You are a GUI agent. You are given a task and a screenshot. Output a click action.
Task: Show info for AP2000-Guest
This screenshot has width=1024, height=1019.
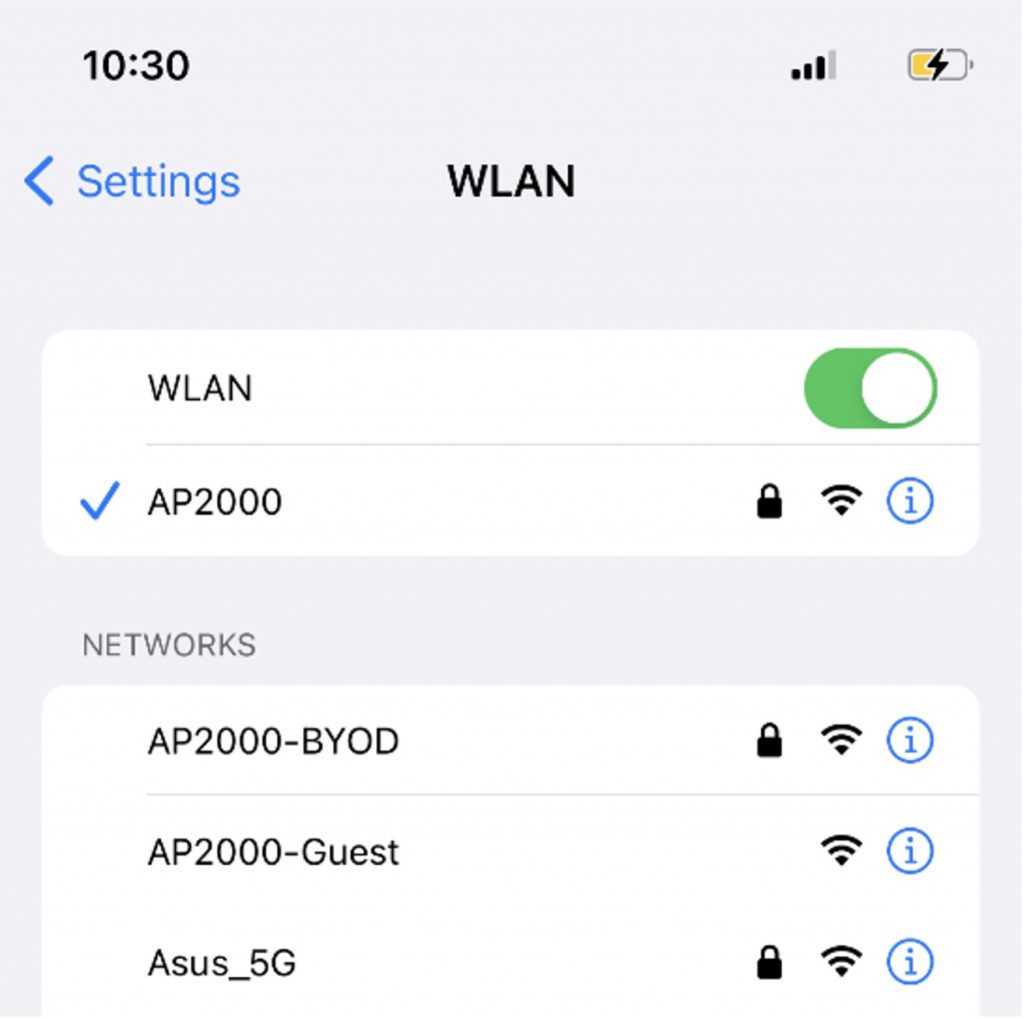coord(909,852)
